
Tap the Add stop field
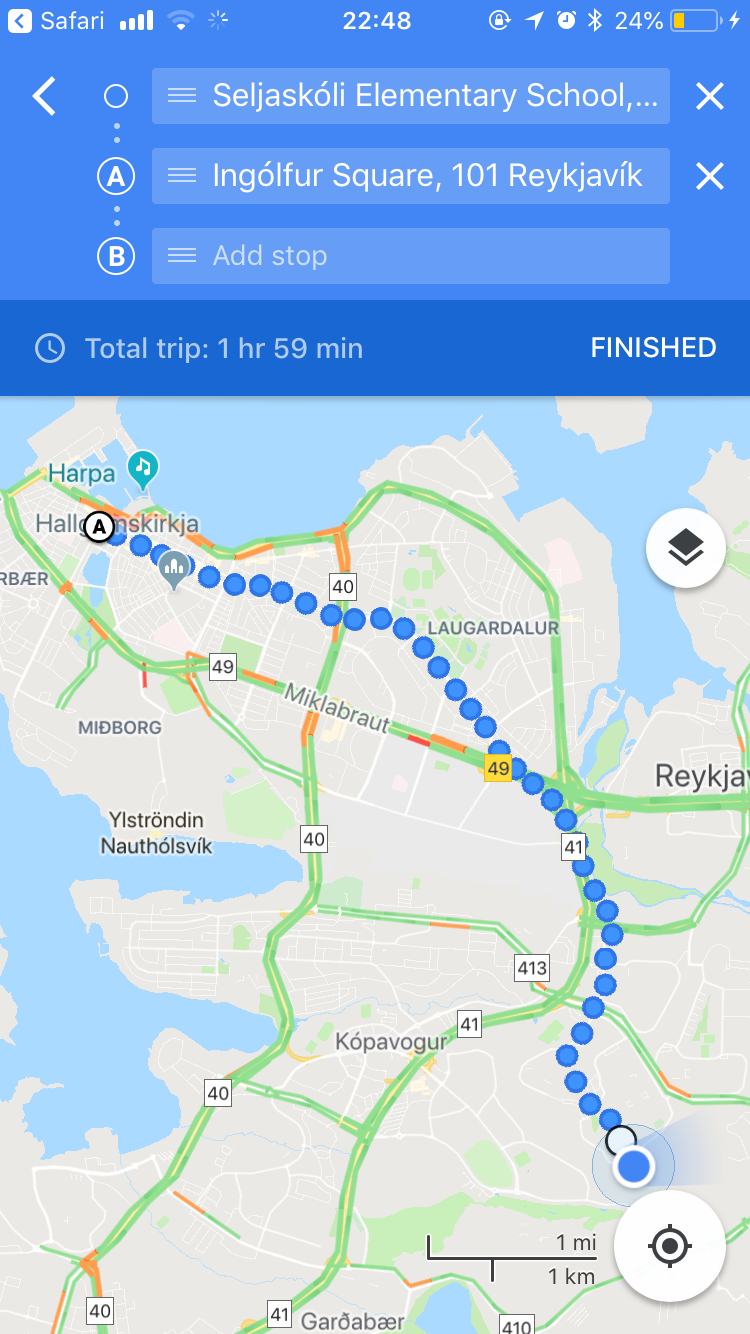coord(410,256)
